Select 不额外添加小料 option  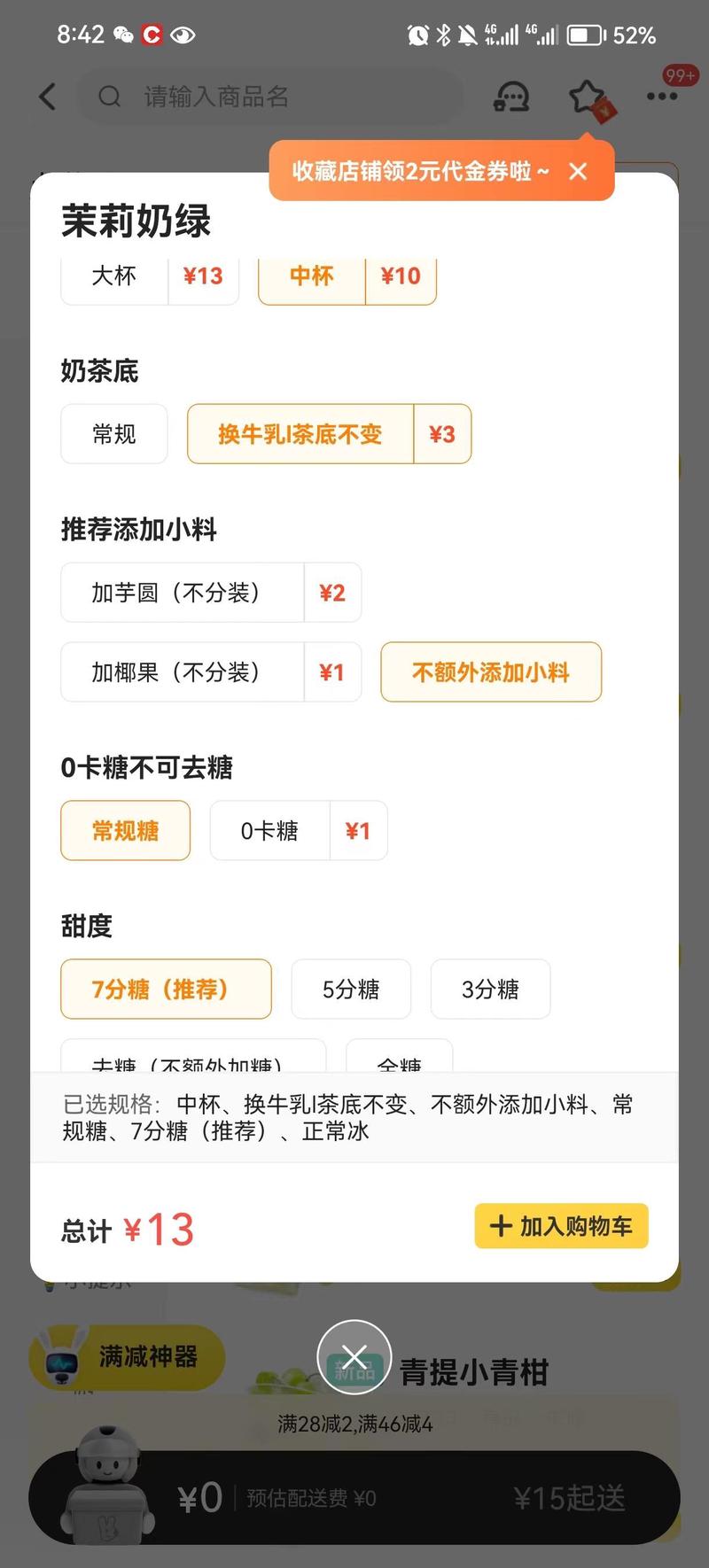[490, 672]
